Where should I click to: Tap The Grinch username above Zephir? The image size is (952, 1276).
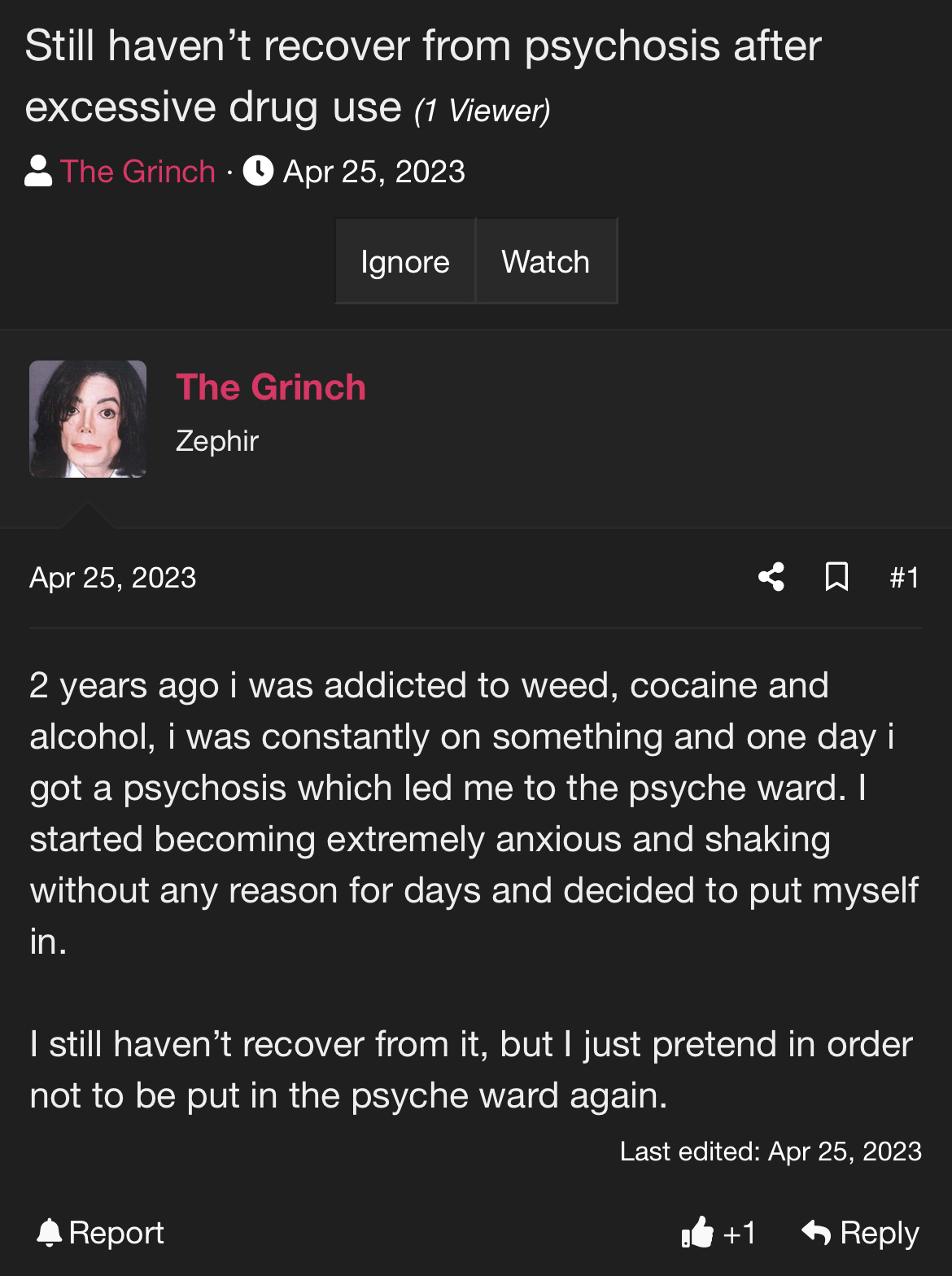[x=271, y=387]
